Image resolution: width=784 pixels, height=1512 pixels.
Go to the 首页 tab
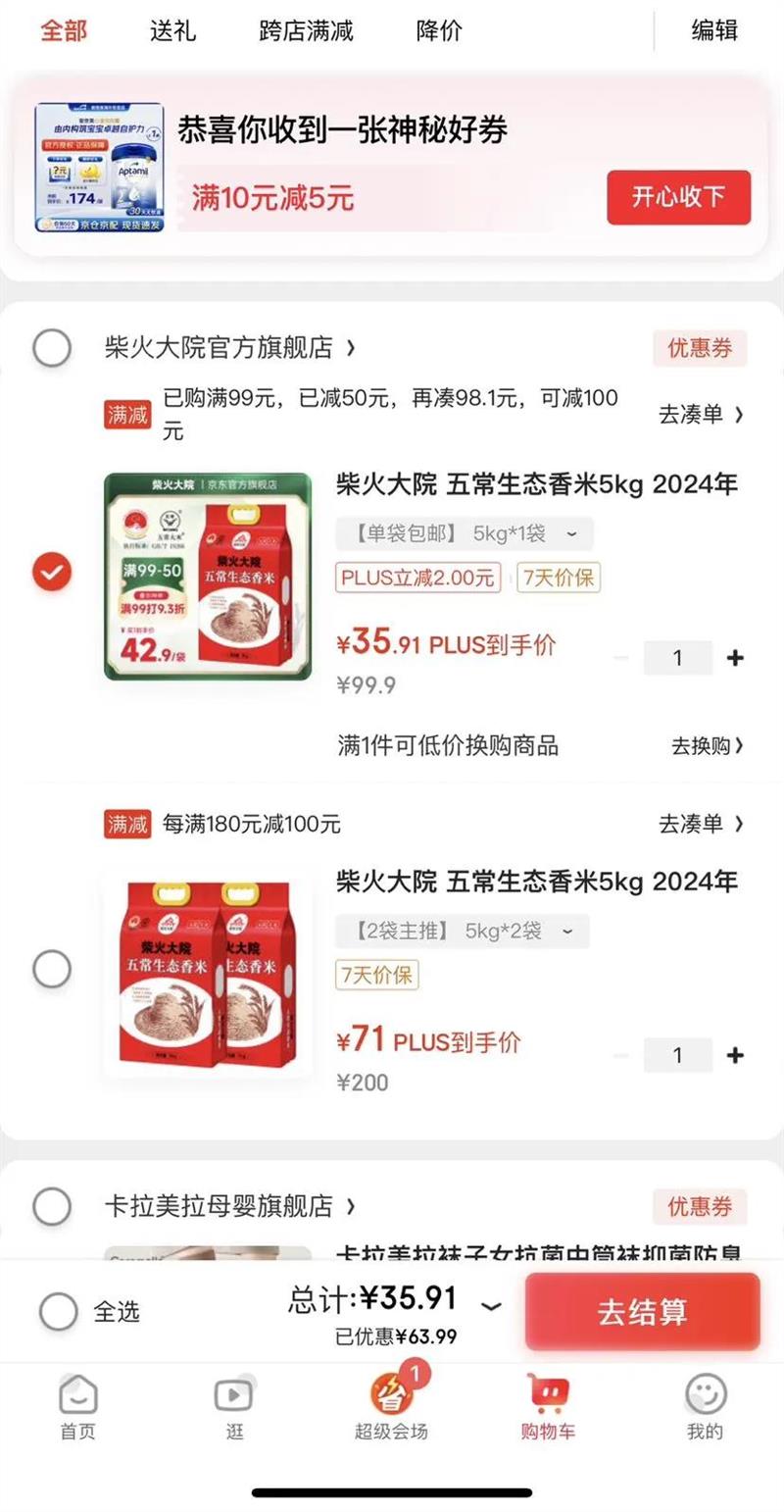click(78, 1407)
